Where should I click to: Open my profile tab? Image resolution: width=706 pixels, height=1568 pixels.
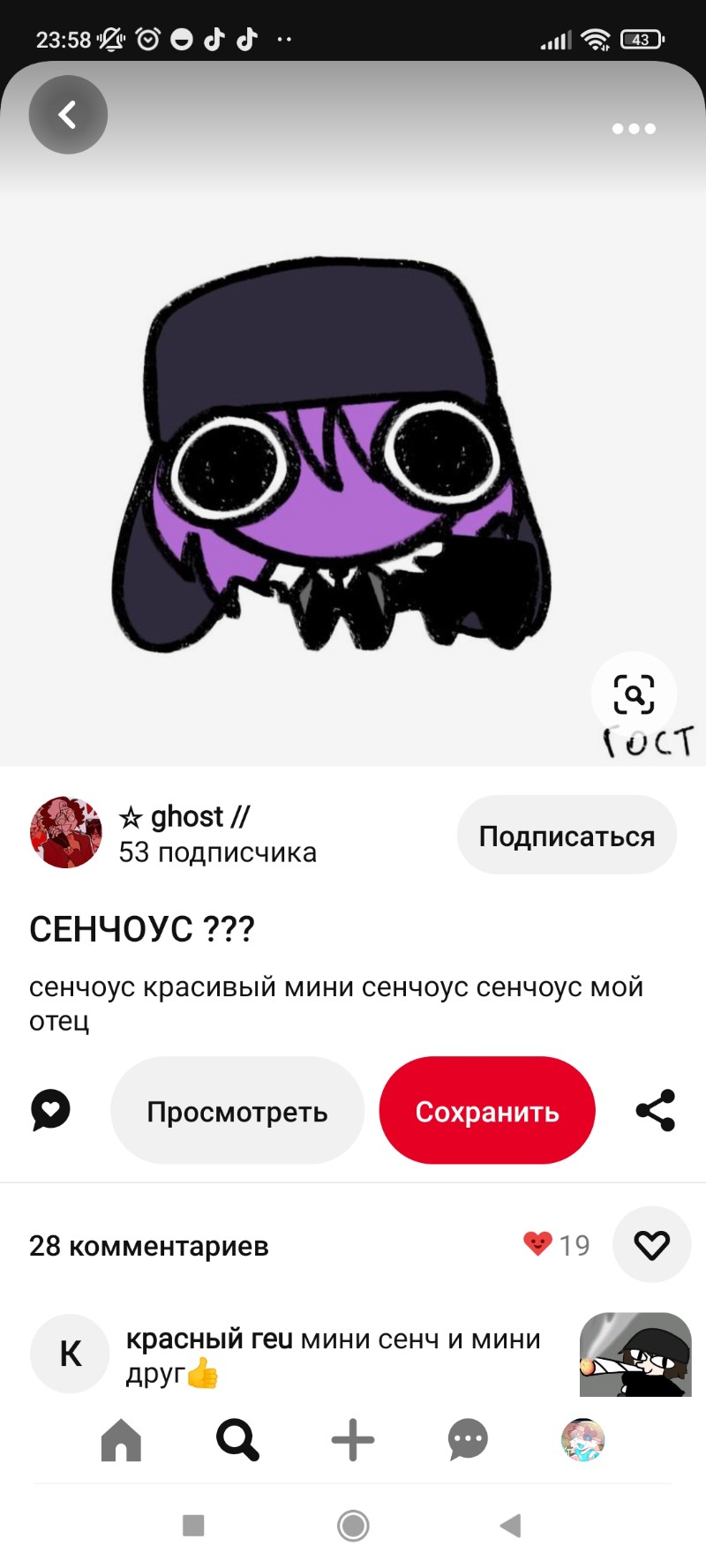(583, 1440)
